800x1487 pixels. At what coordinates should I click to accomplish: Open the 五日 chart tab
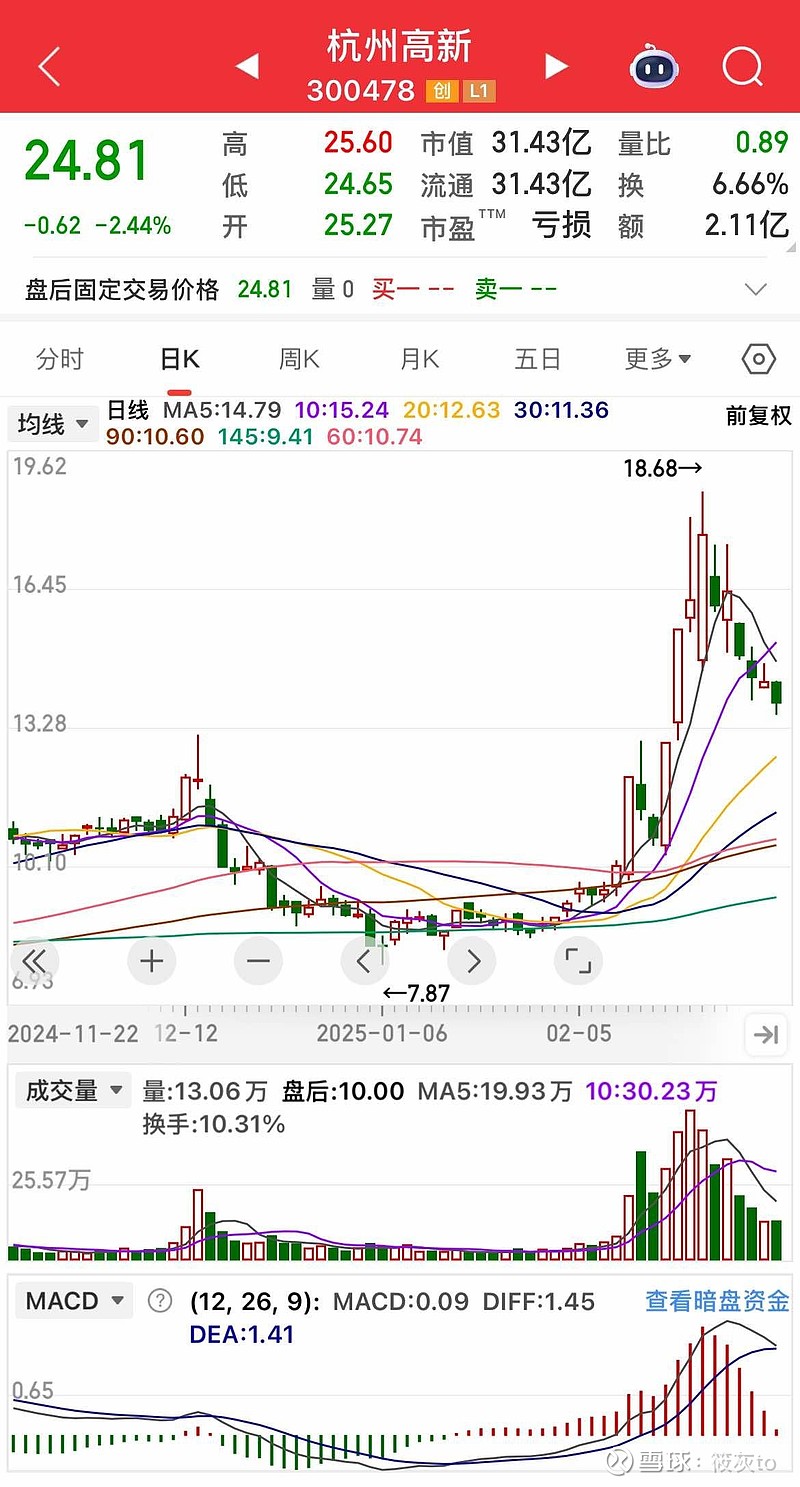click(538, 360)
